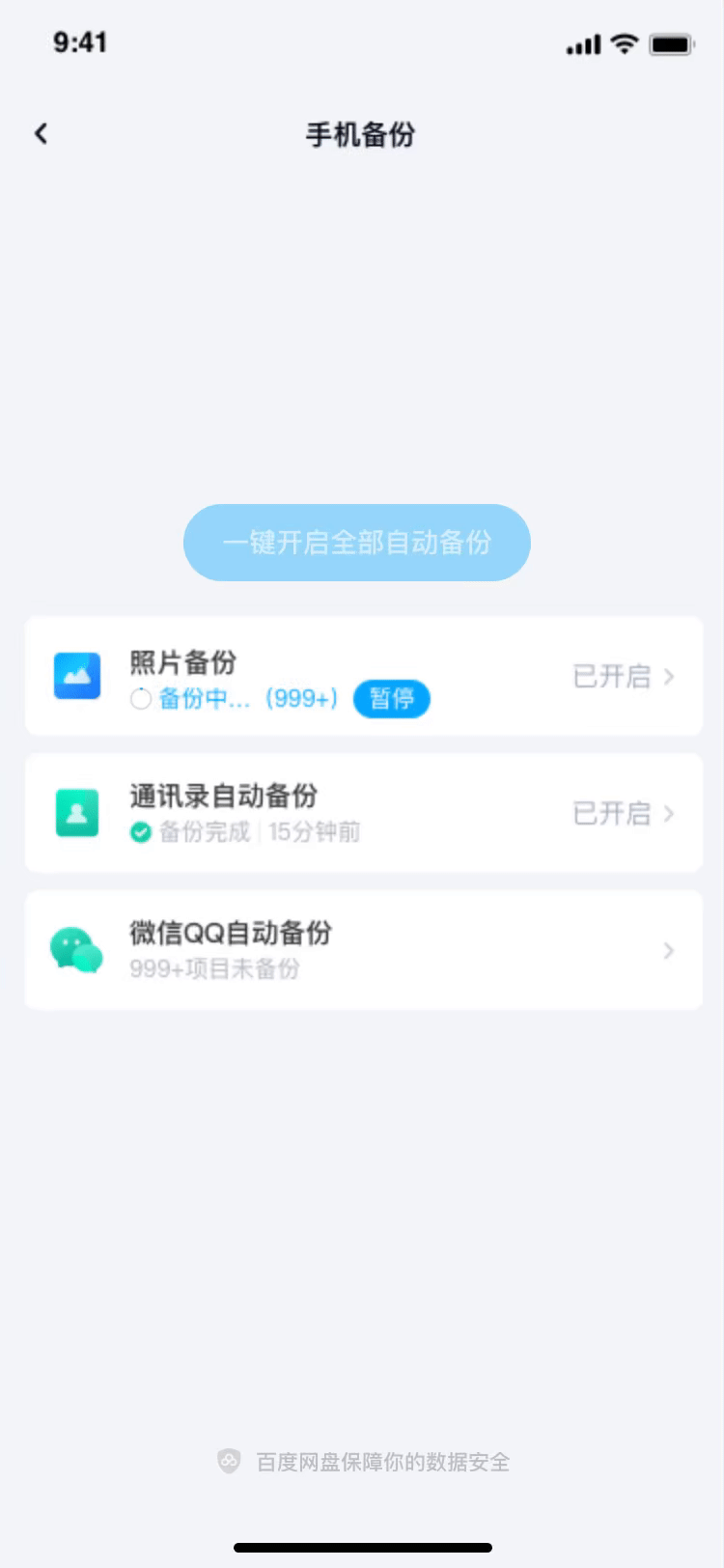Tap the photo backup album icon
Image resolution: width=724 pixels, height=1568 pixels.
point(76,676)
